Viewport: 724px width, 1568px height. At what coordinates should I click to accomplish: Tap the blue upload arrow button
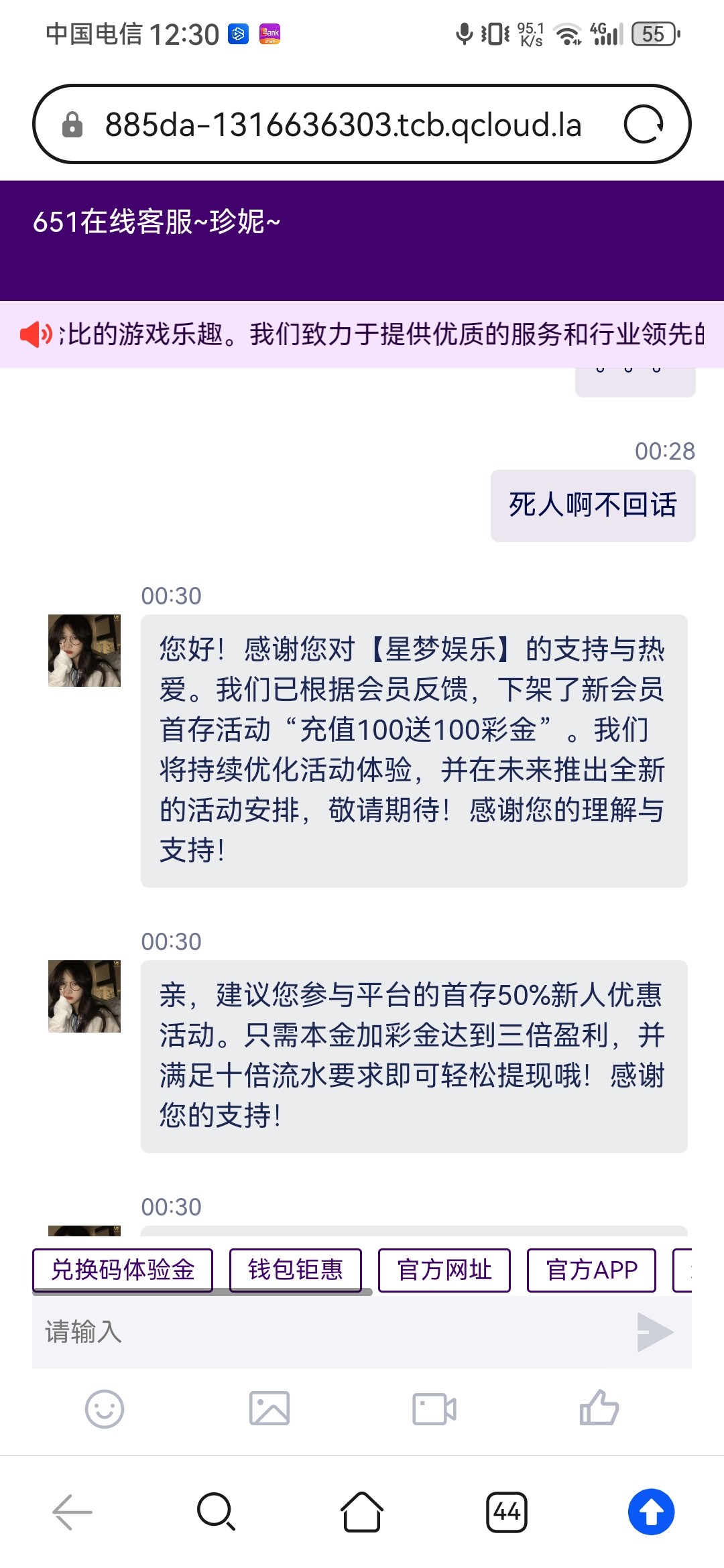tap(651, 1512)
